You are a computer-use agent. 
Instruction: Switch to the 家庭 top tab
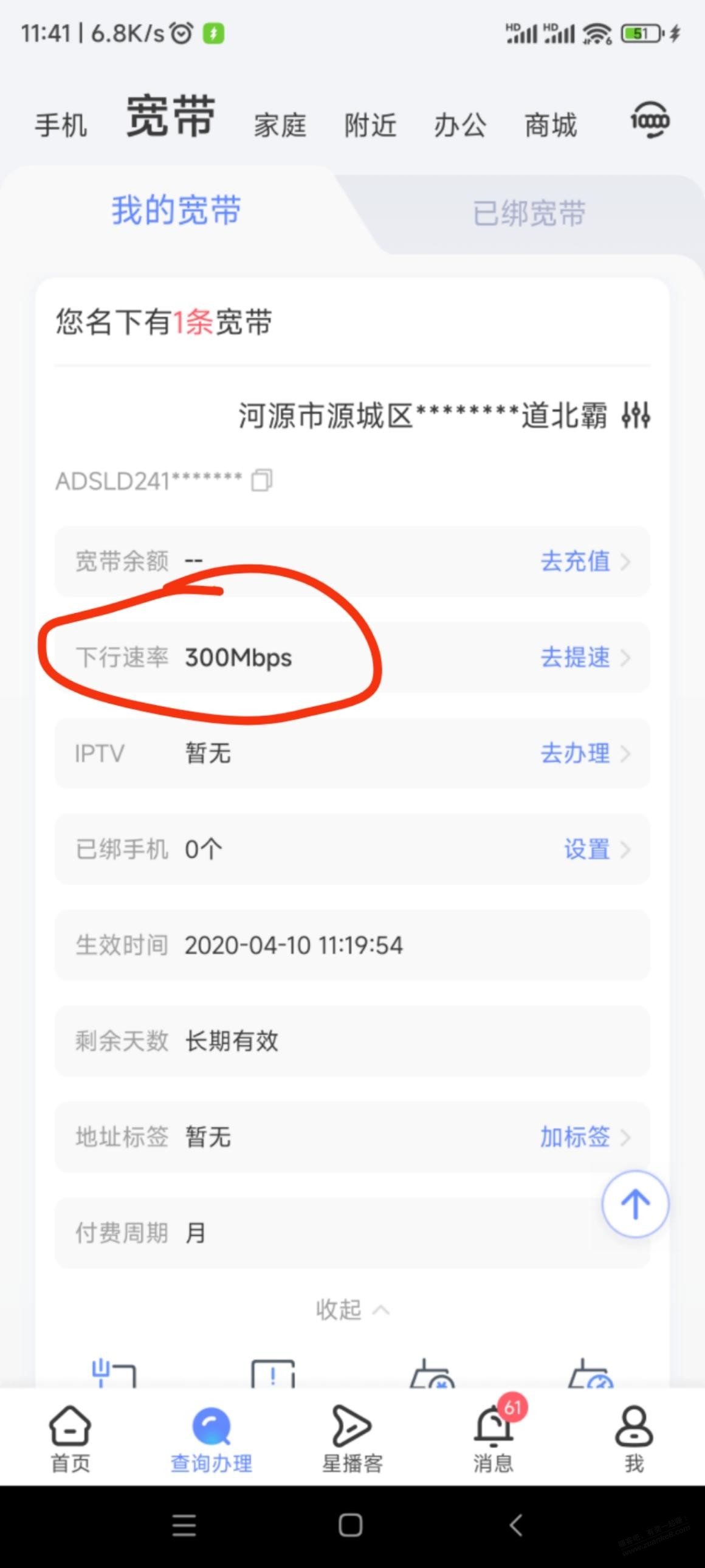pos(280,125)
